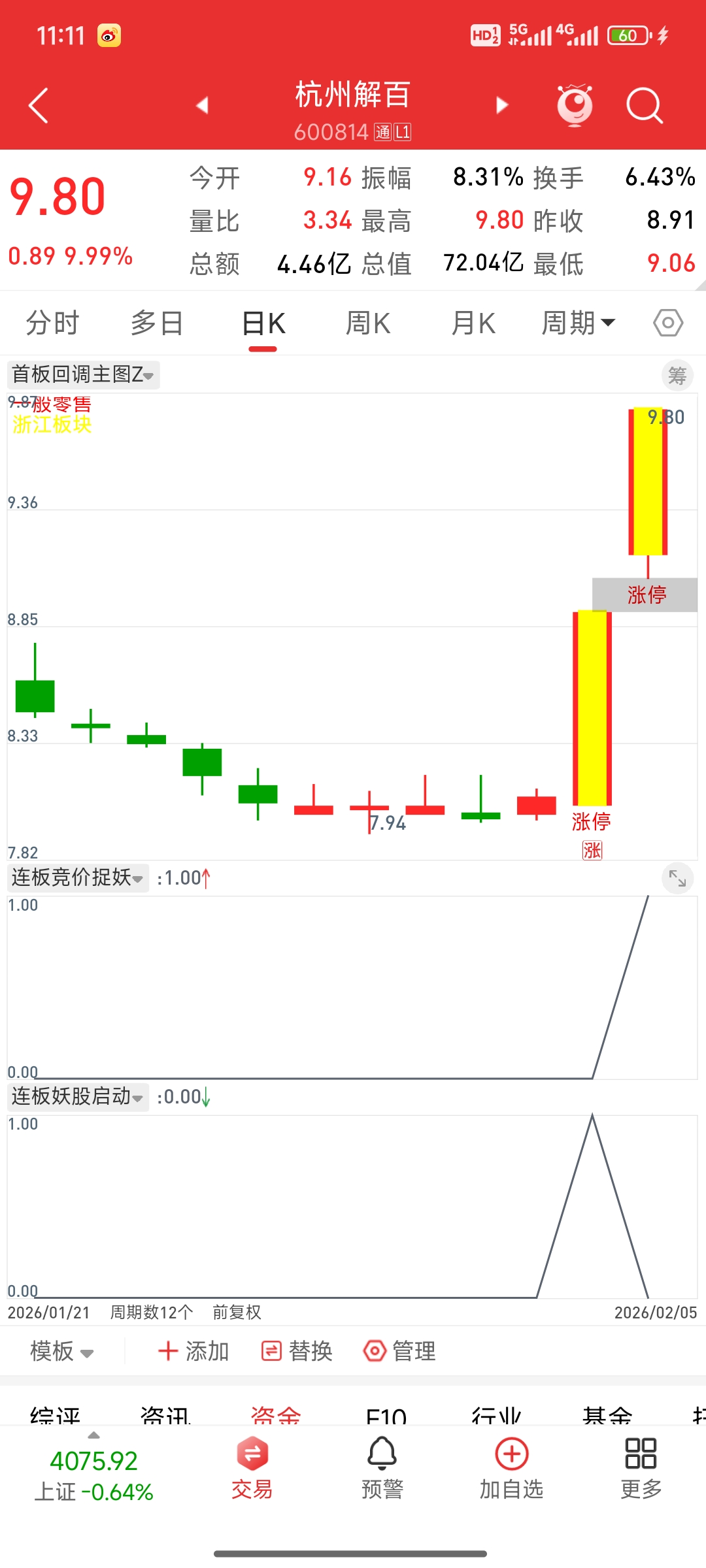Open the 模板 template dropdown
This screenshot has width=706, height=1568.
coord(62,1351)
